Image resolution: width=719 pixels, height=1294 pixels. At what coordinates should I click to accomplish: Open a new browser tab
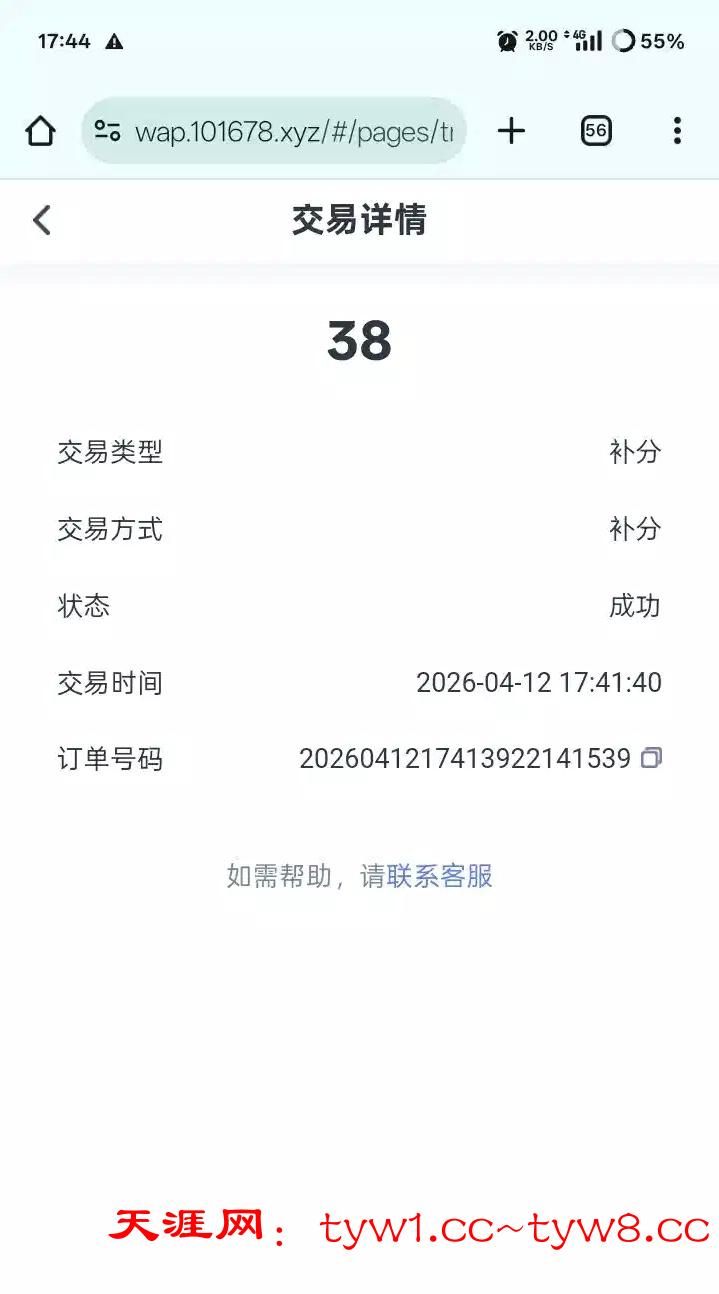pyautogui.click(x=511, y=131)
